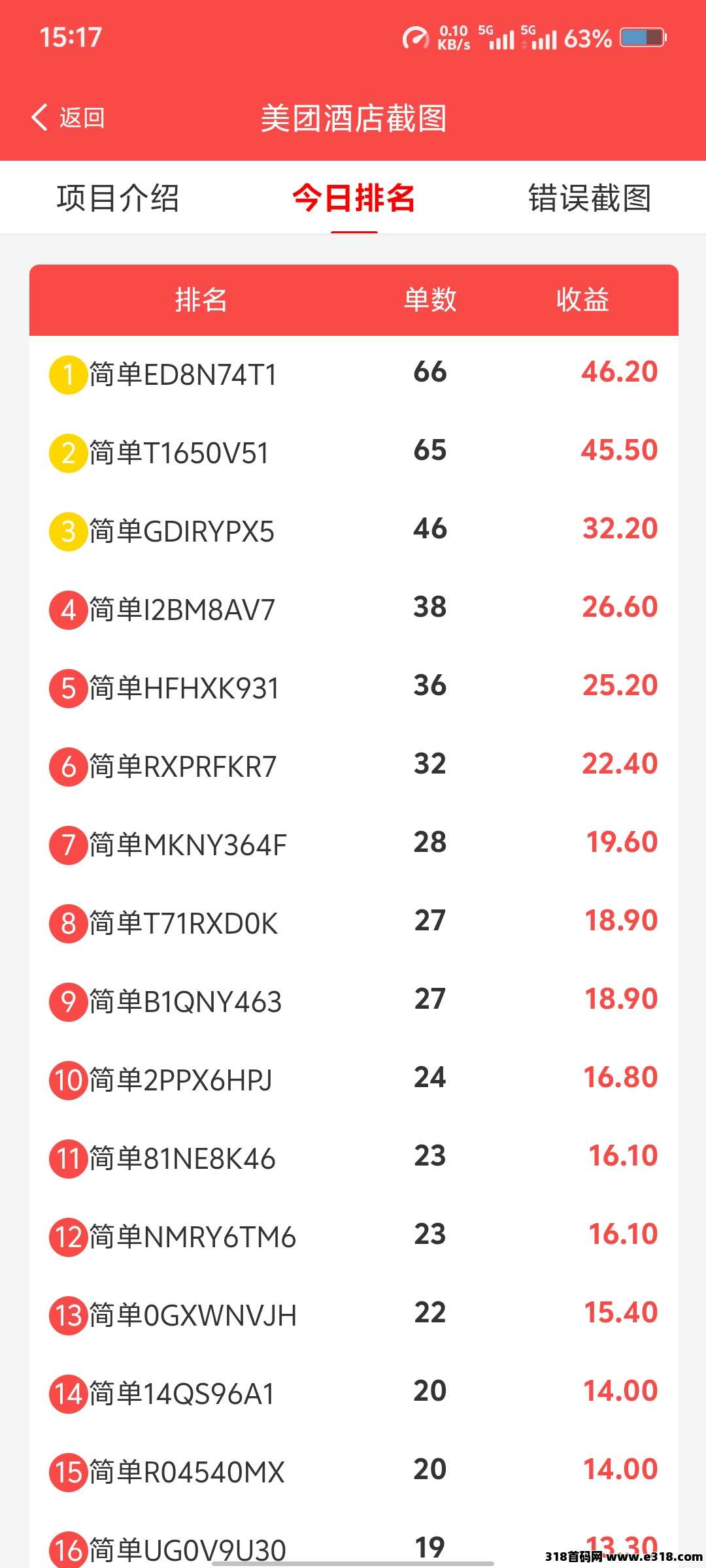Switch to the 项目介绍 tab
This screenshot has width=706, height=1568.
point(118,198)
